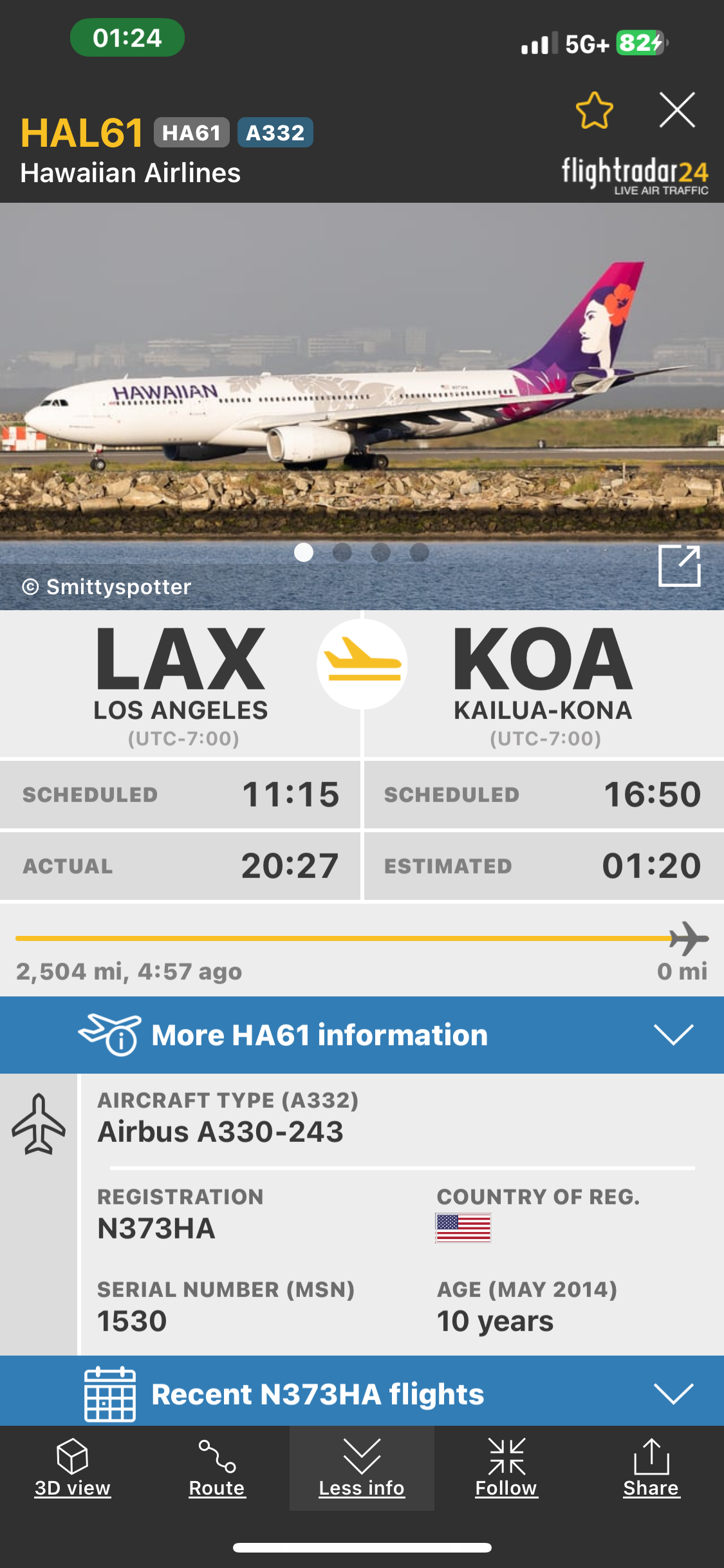Show the flight route
This screenshot has height=1568, width=724.
click(217, 1468)
